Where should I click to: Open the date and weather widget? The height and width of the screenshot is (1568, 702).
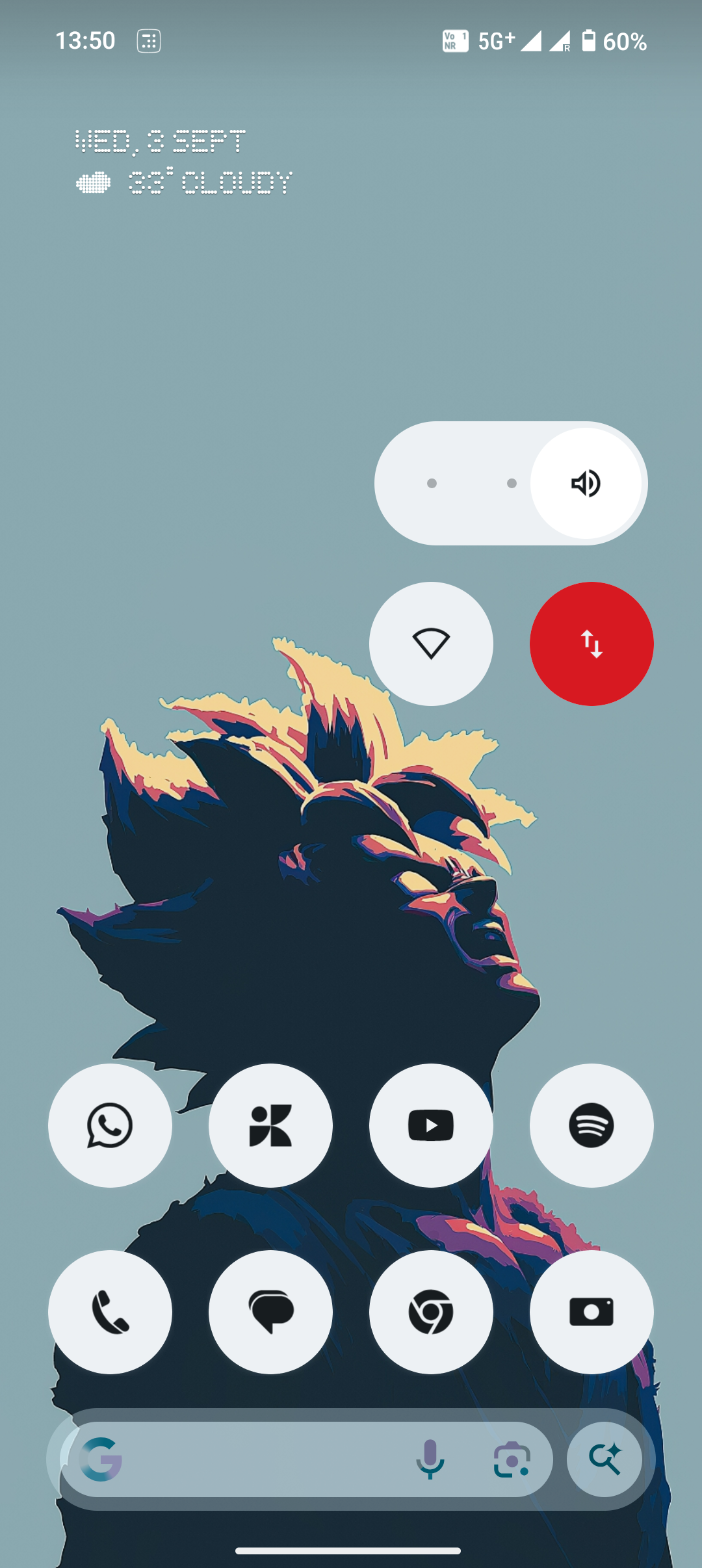click(x=184, y=163)
